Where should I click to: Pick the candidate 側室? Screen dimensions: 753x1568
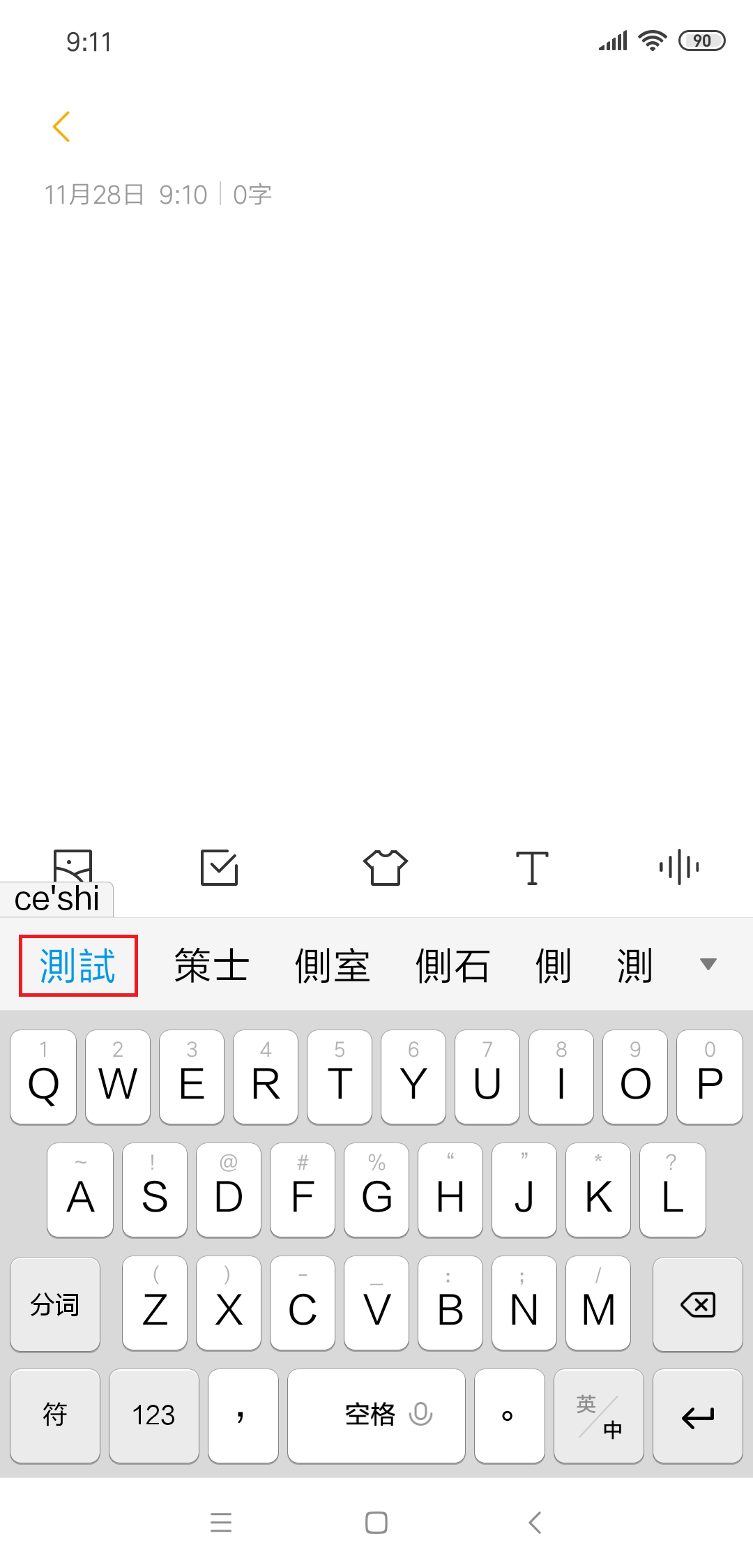(x=332, y=966)
